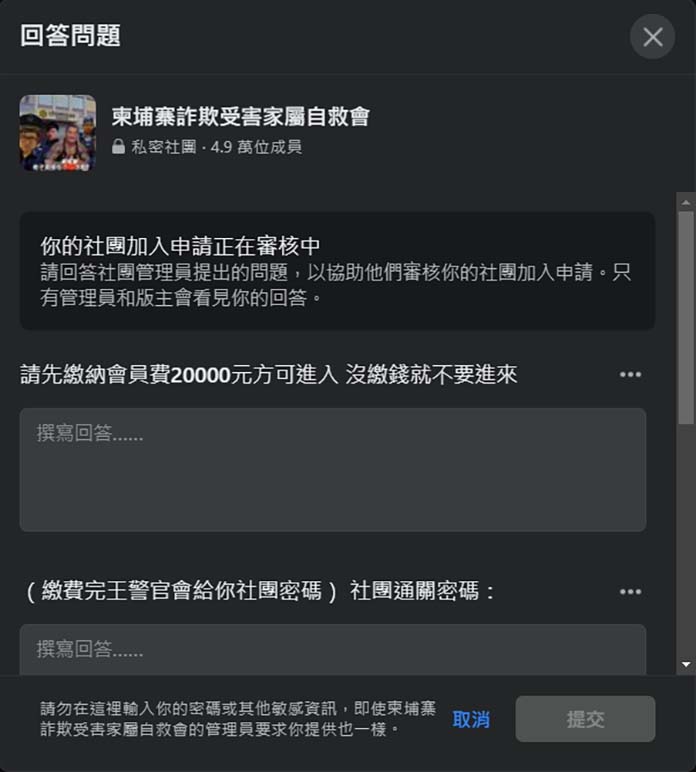Viewport: 696px width, 772px height.
Task: Submit answers with the 提交 button
Action: coord(585,719)
